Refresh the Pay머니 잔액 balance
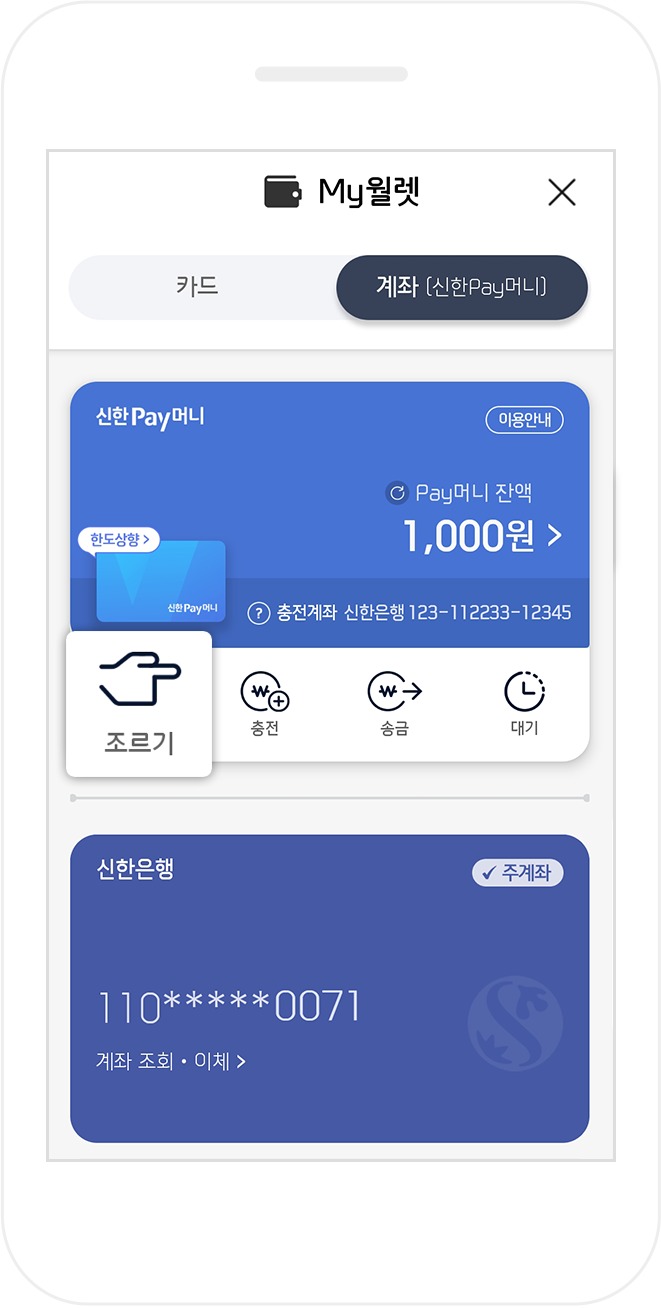The width and height of the screenshot is (661, 1308). tap(397, 493)
